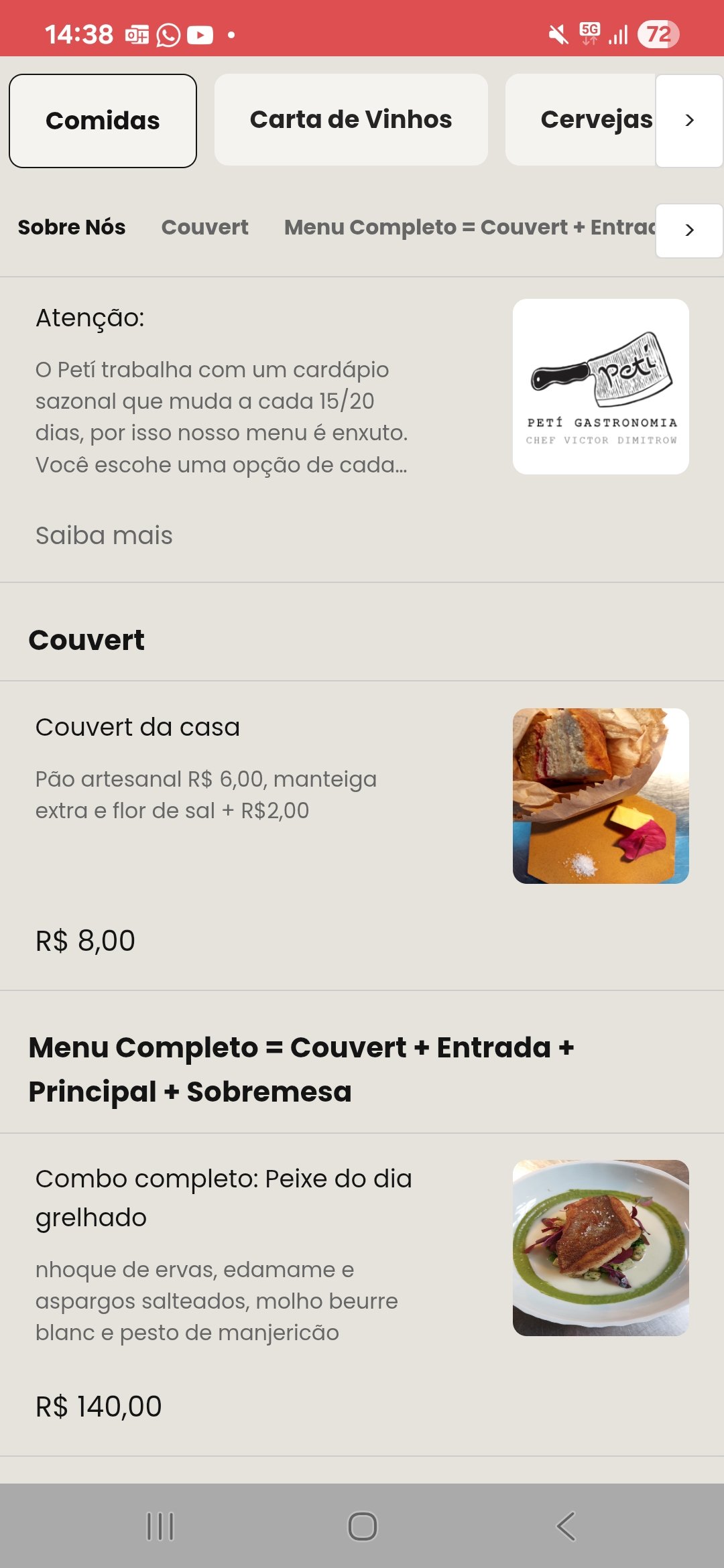This screenshot has height=1568, width=724.
Task: Expand the notice with Saiba mais
Action: [x=104, y=535]
